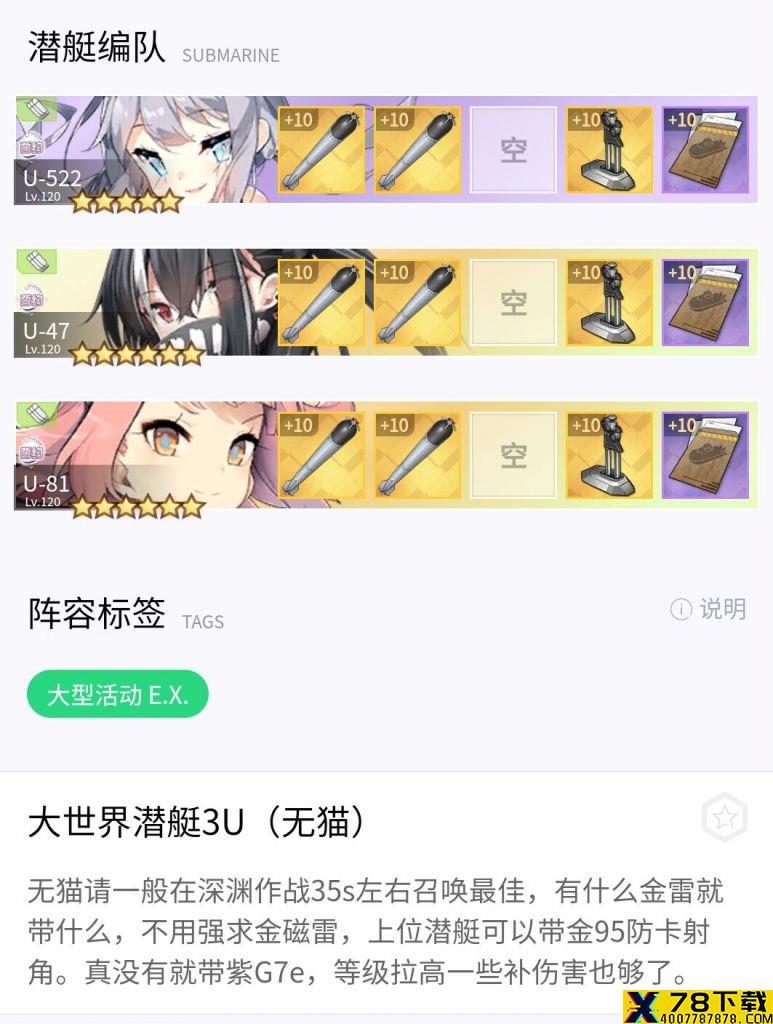Image resolution: width=773 pixels, height=1024 pixels.
Task: Tap the empty 空 slot for U-47
Action: click(513, 303)
